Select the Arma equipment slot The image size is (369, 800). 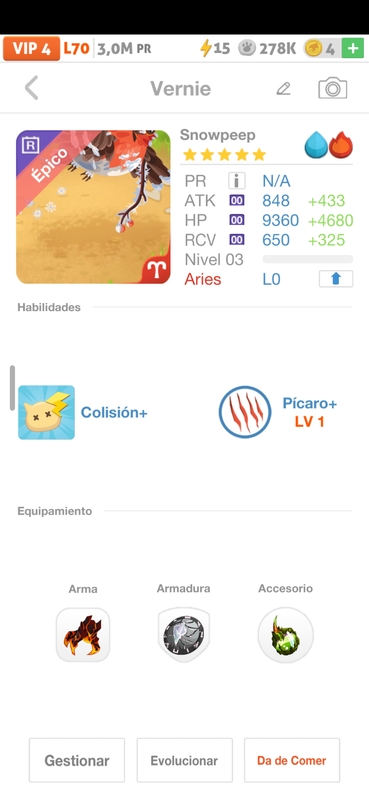pyautogui.click(x=83, y=635)
